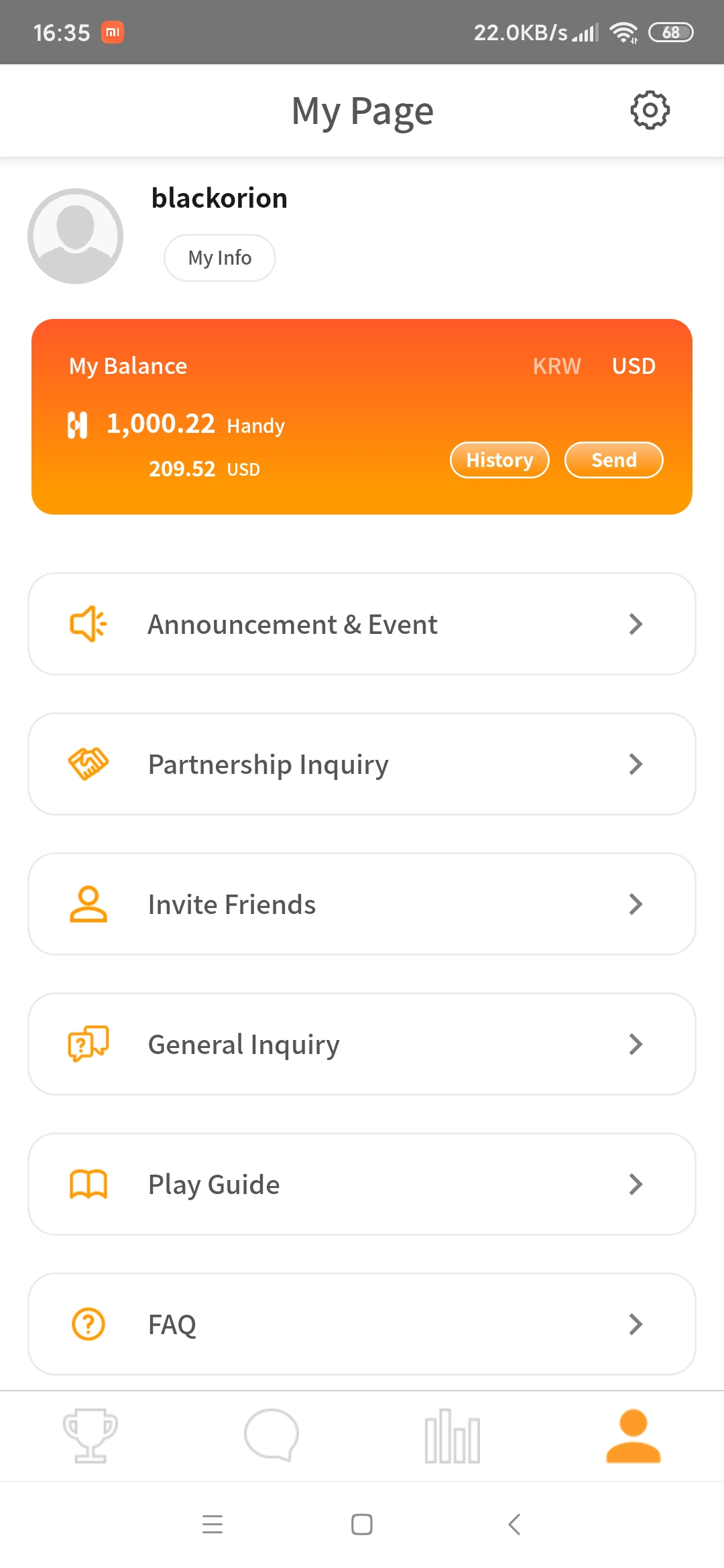The height and width of the screenshot is (1568, 724).
Task: View the Play Guide
Action: pos(362,1184)
